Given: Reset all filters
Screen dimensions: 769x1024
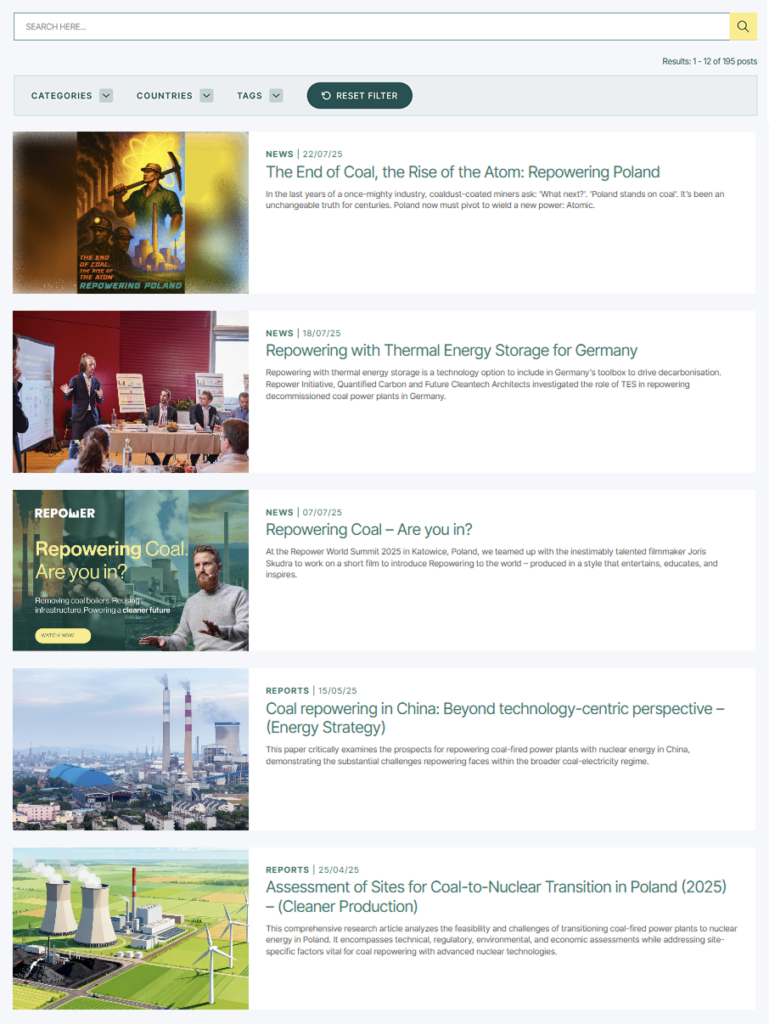Looking at the screenshot, I should [360, 95].
